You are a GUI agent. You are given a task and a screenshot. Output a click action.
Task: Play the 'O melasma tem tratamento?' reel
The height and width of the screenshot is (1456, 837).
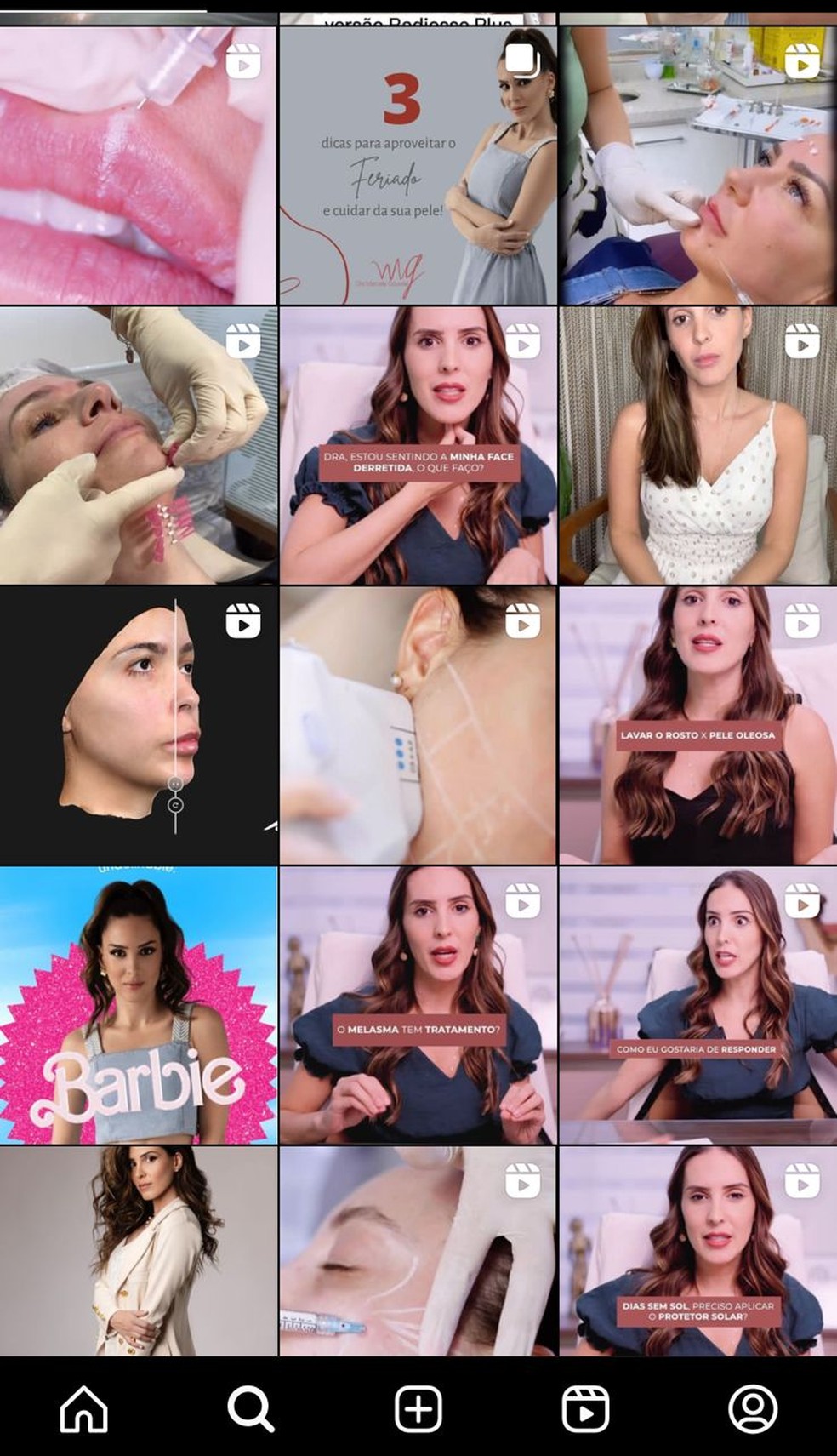(418, 1005)
